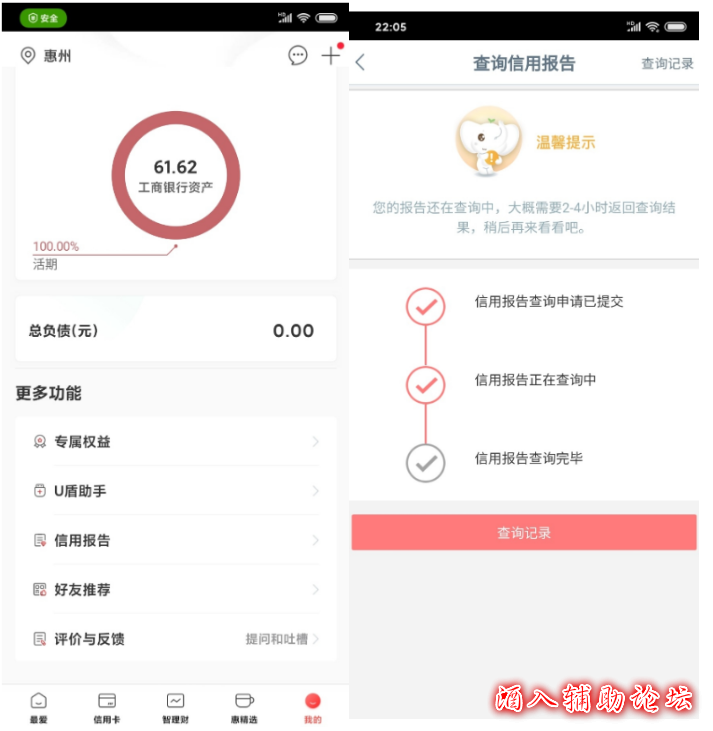Switch to the 智理财 tab
The width and height of the screenshot is (713, 731).
pos(175,707)
